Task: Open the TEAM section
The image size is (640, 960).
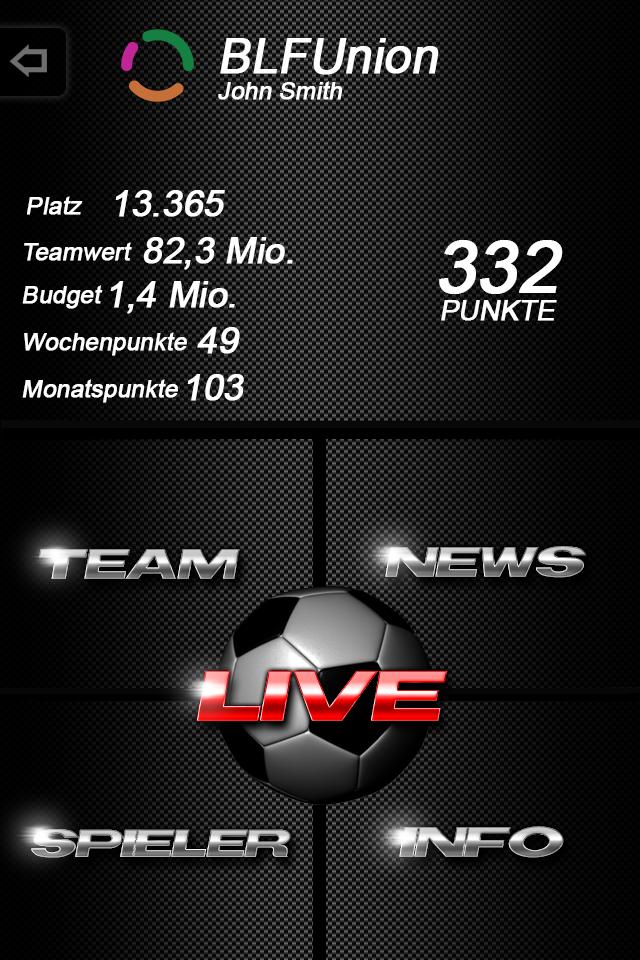Action: coord(139,563)
